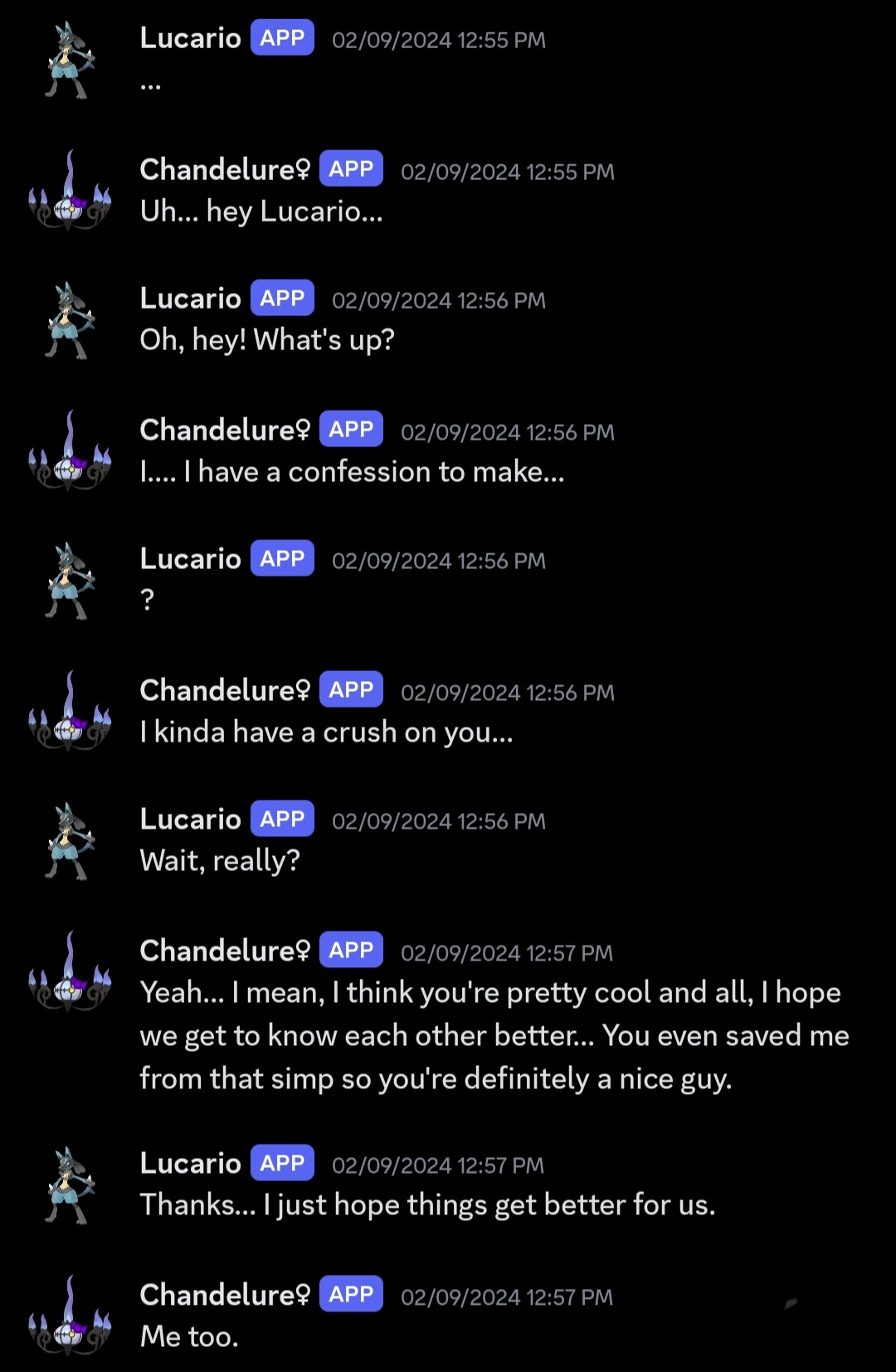This screenshot has height=1372, width=896.
Task: Tap Lucario's username above "Wait, really?"
Action: [190, 819]
